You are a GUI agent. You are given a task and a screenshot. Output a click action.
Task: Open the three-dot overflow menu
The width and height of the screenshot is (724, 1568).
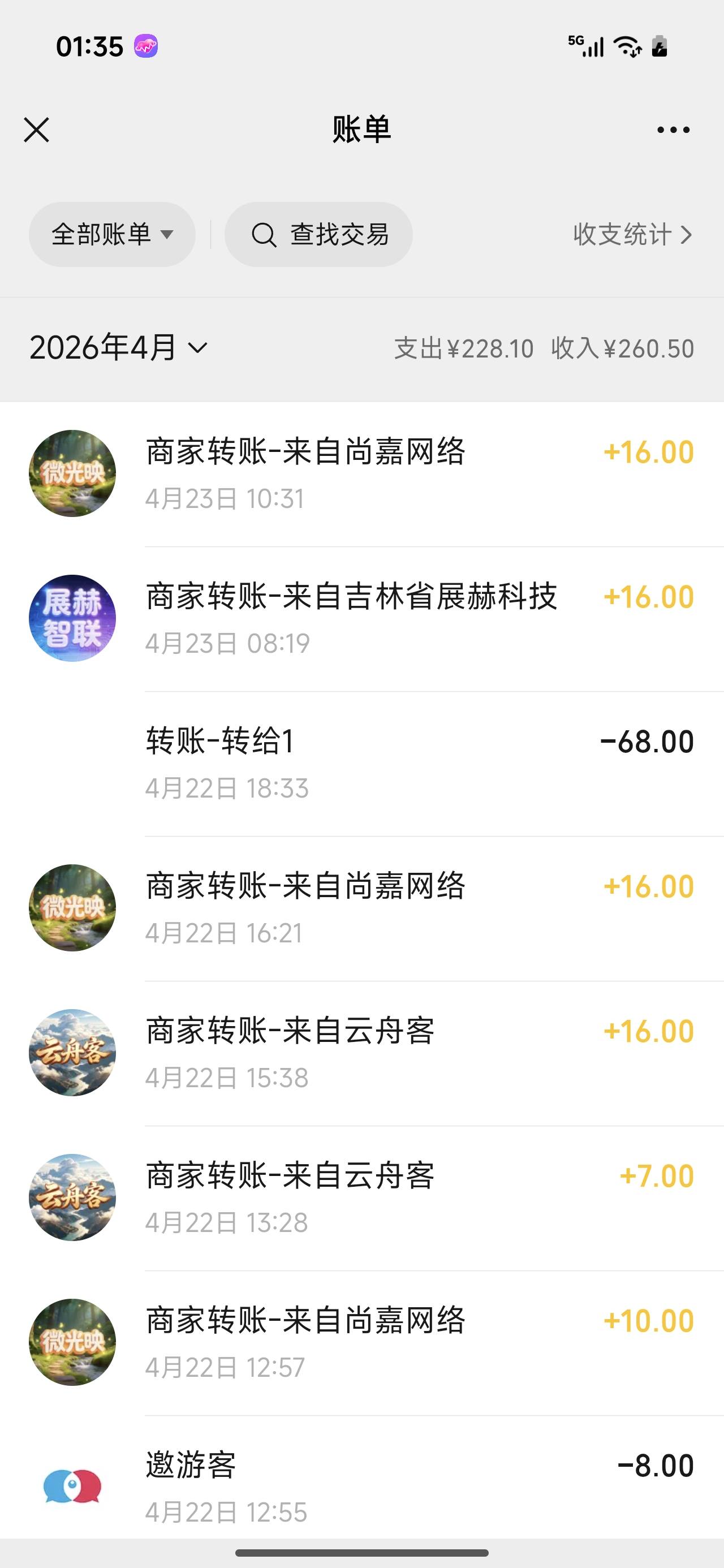(674, 130)
